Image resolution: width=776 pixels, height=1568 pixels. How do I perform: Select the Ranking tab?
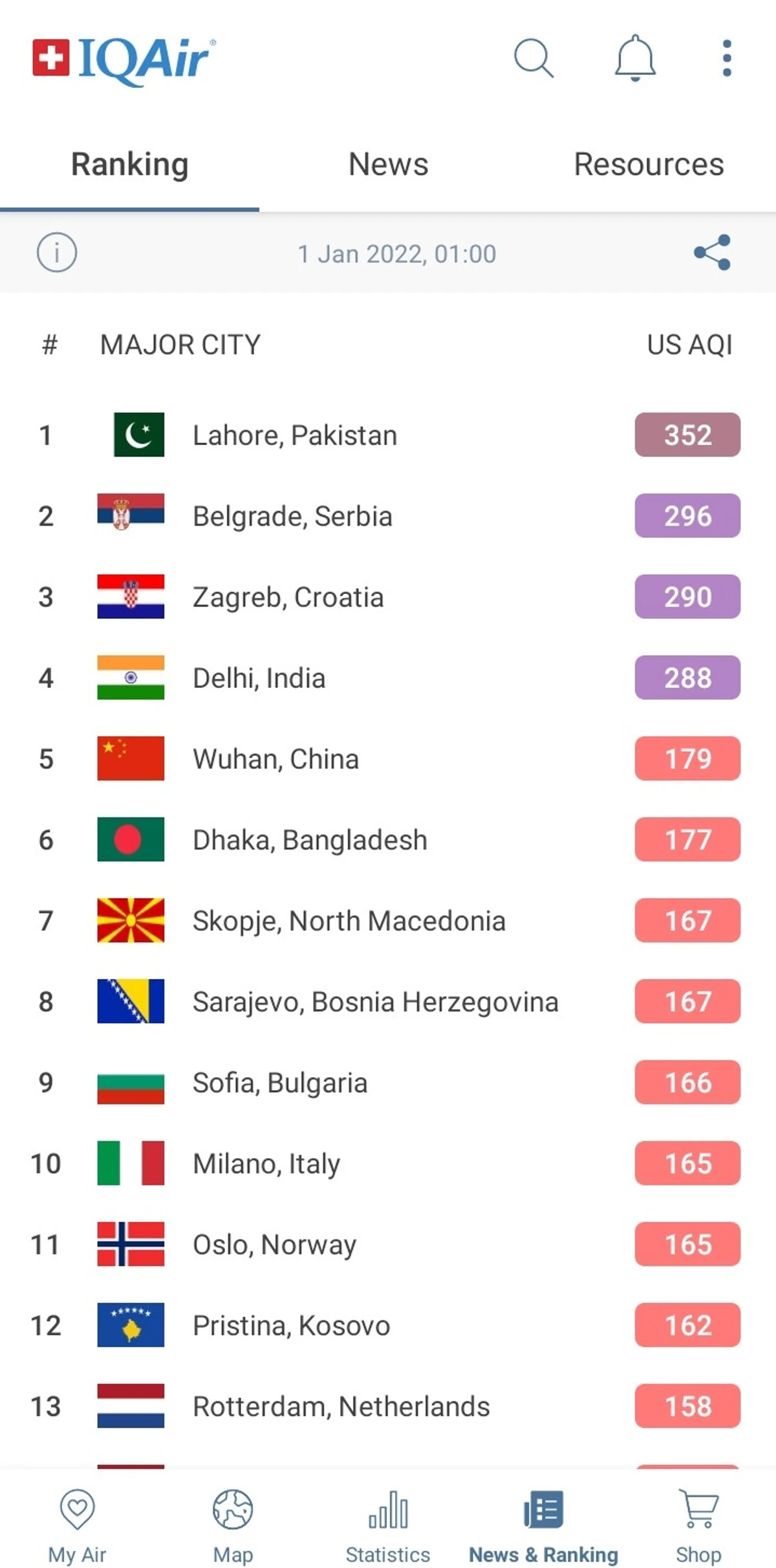click(x=129, y=164)
